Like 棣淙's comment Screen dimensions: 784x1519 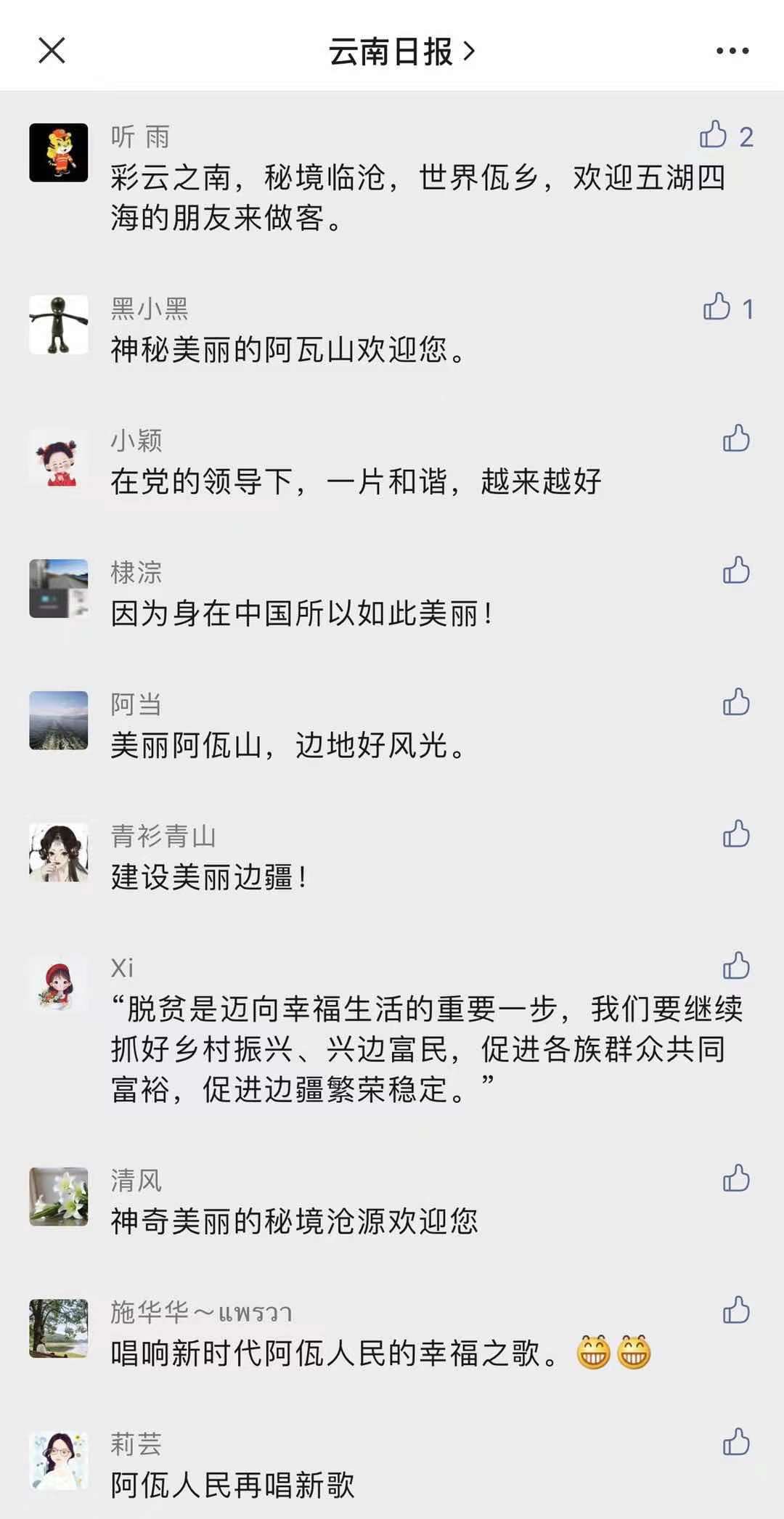736,571
